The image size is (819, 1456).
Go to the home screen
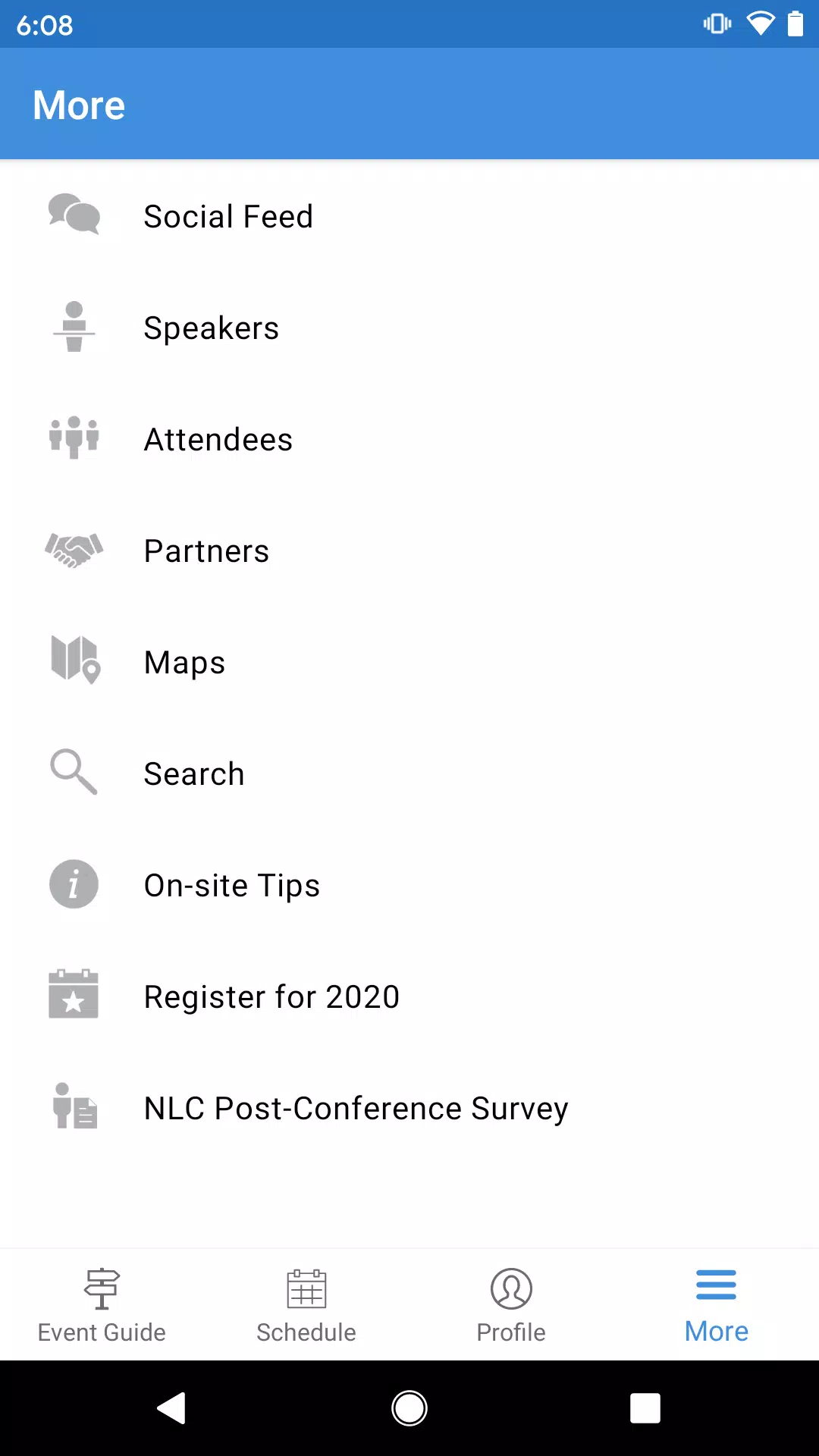pos(409,1408)
